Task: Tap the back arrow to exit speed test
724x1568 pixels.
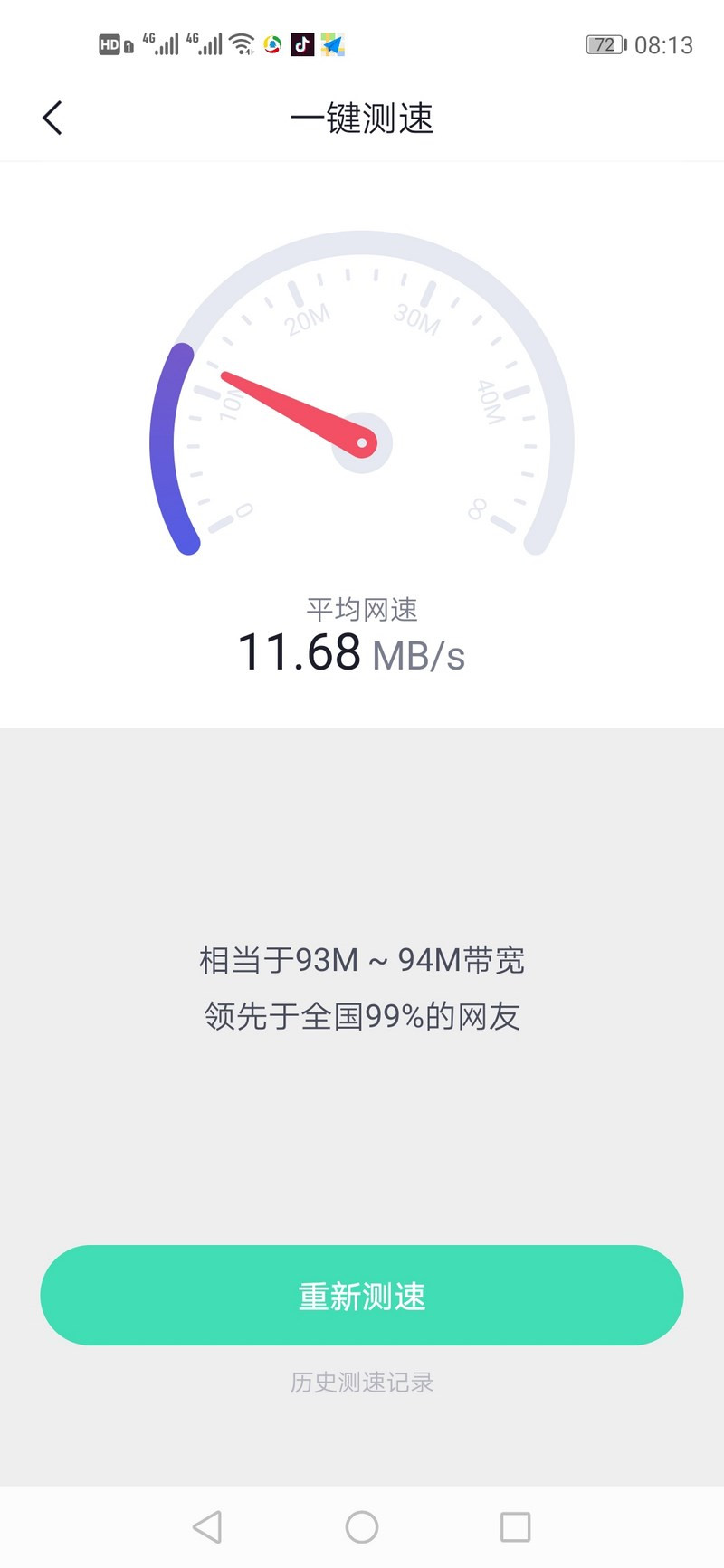Action: tap(52, 118)
